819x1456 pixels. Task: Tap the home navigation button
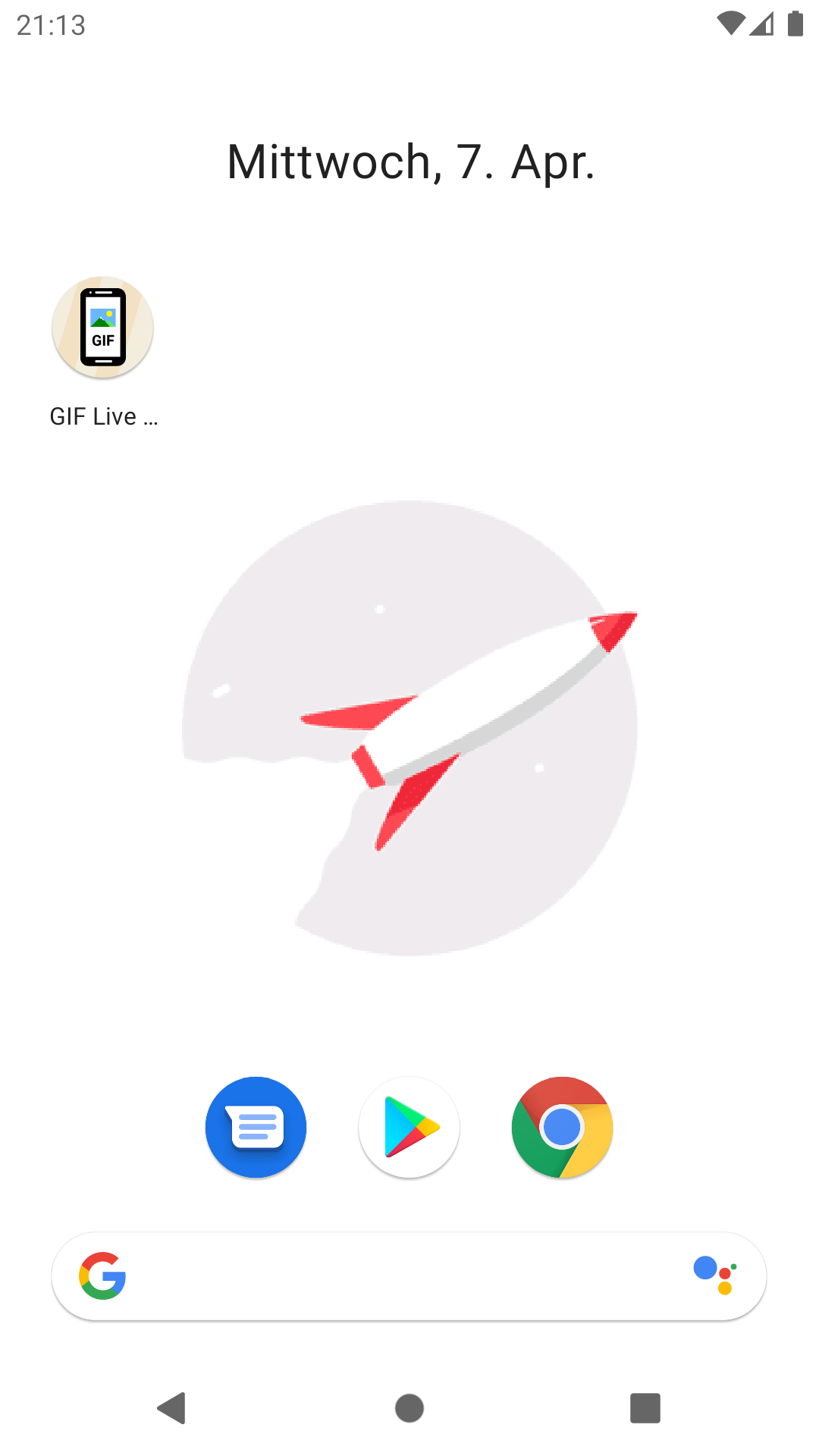click(409, 1408)
